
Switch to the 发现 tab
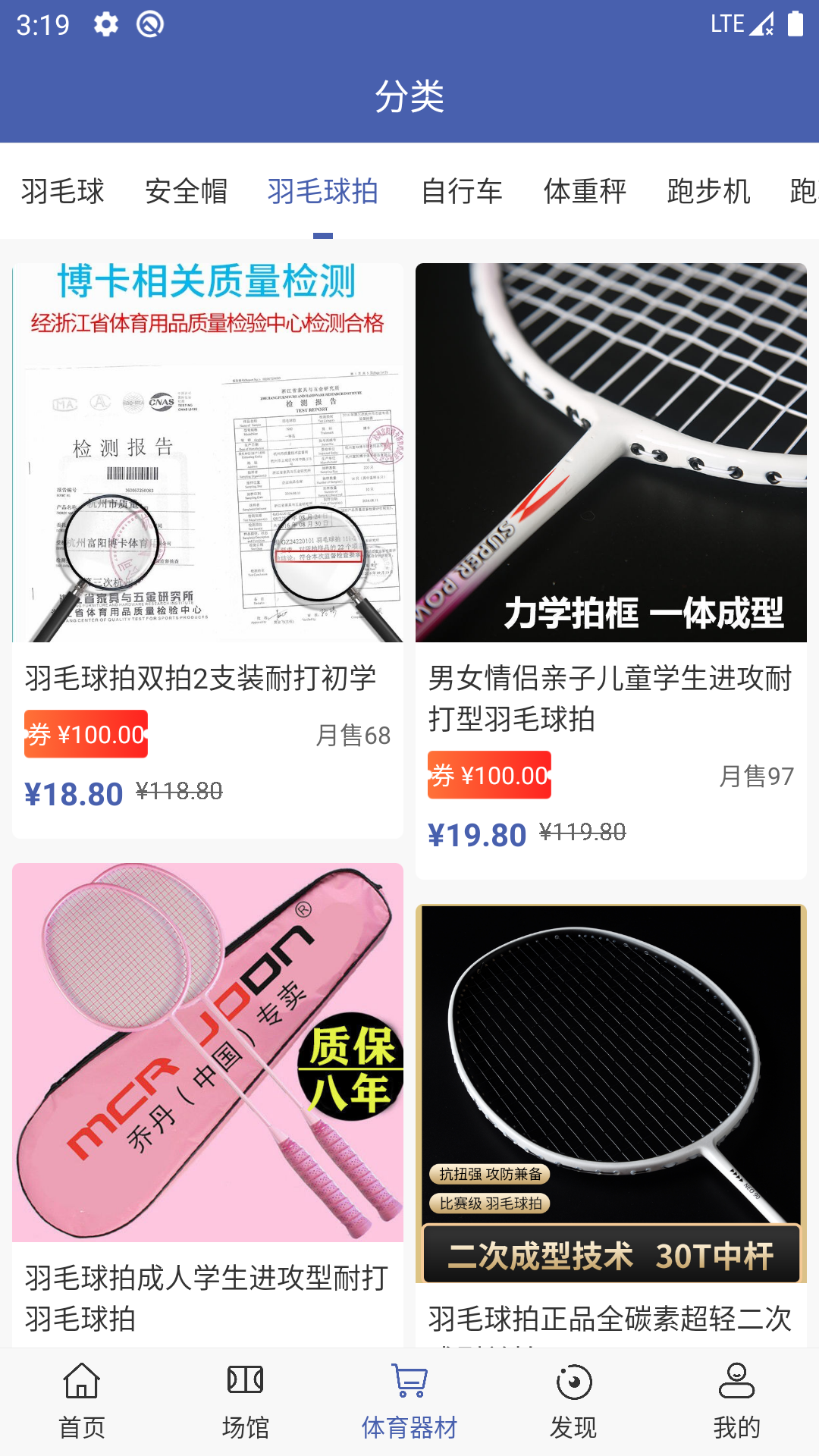tap(573, 1401)
